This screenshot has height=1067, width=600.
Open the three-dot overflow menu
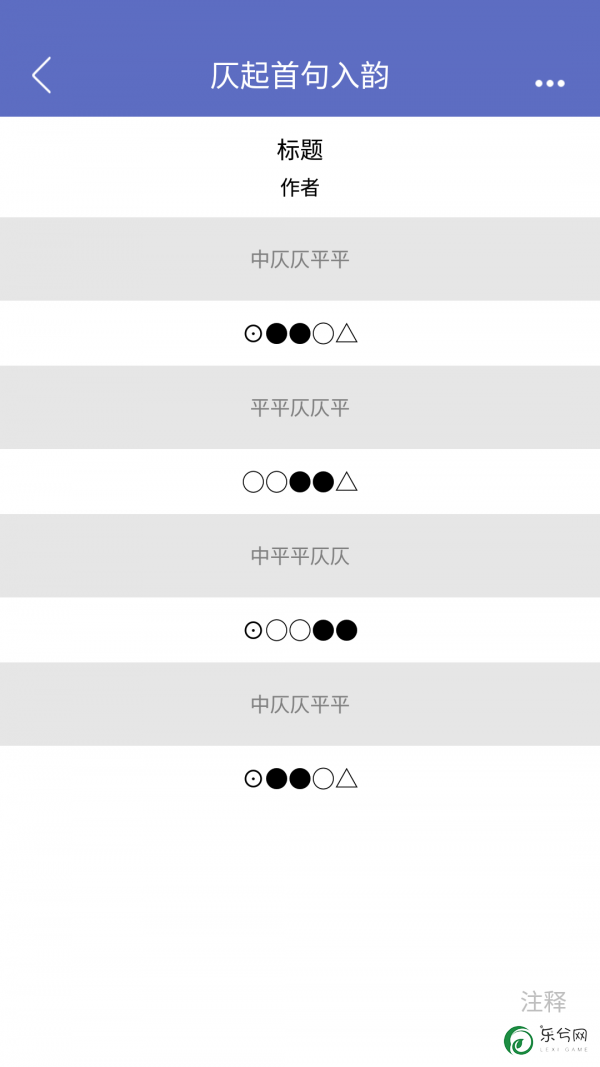(x=550, y=83)
